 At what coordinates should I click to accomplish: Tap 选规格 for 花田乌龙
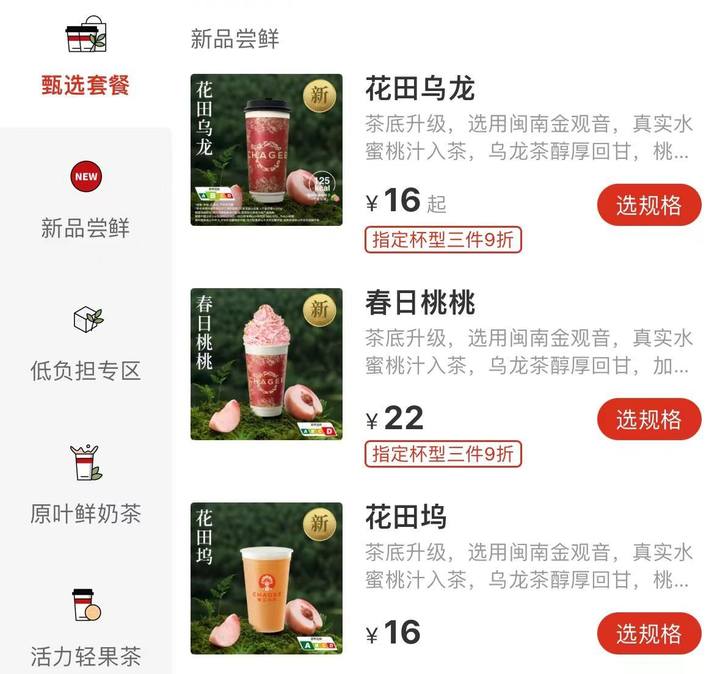click(649, 206)
